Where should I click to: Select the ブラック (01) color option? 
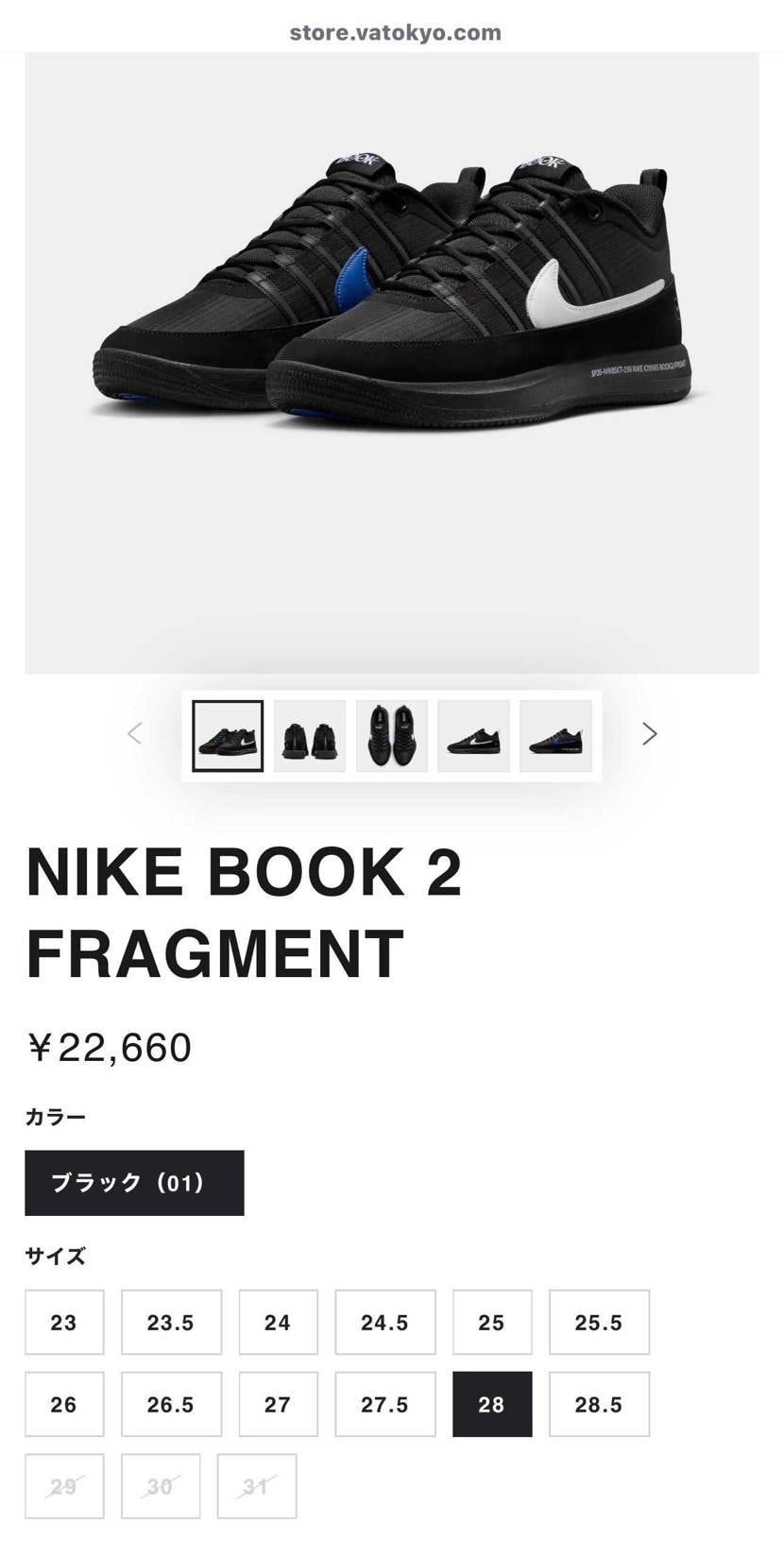[x=134, y=1183]
